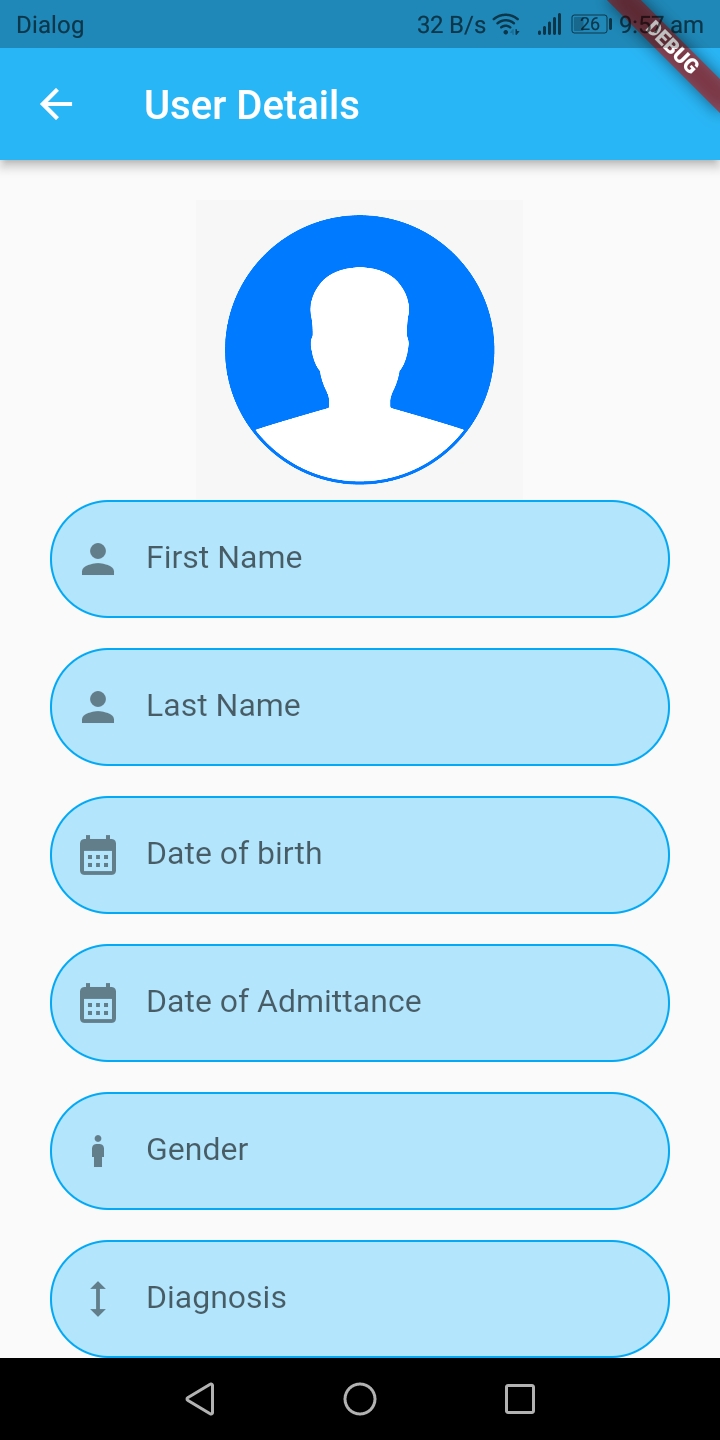Open the Date of birth field

tap(360, 855)
